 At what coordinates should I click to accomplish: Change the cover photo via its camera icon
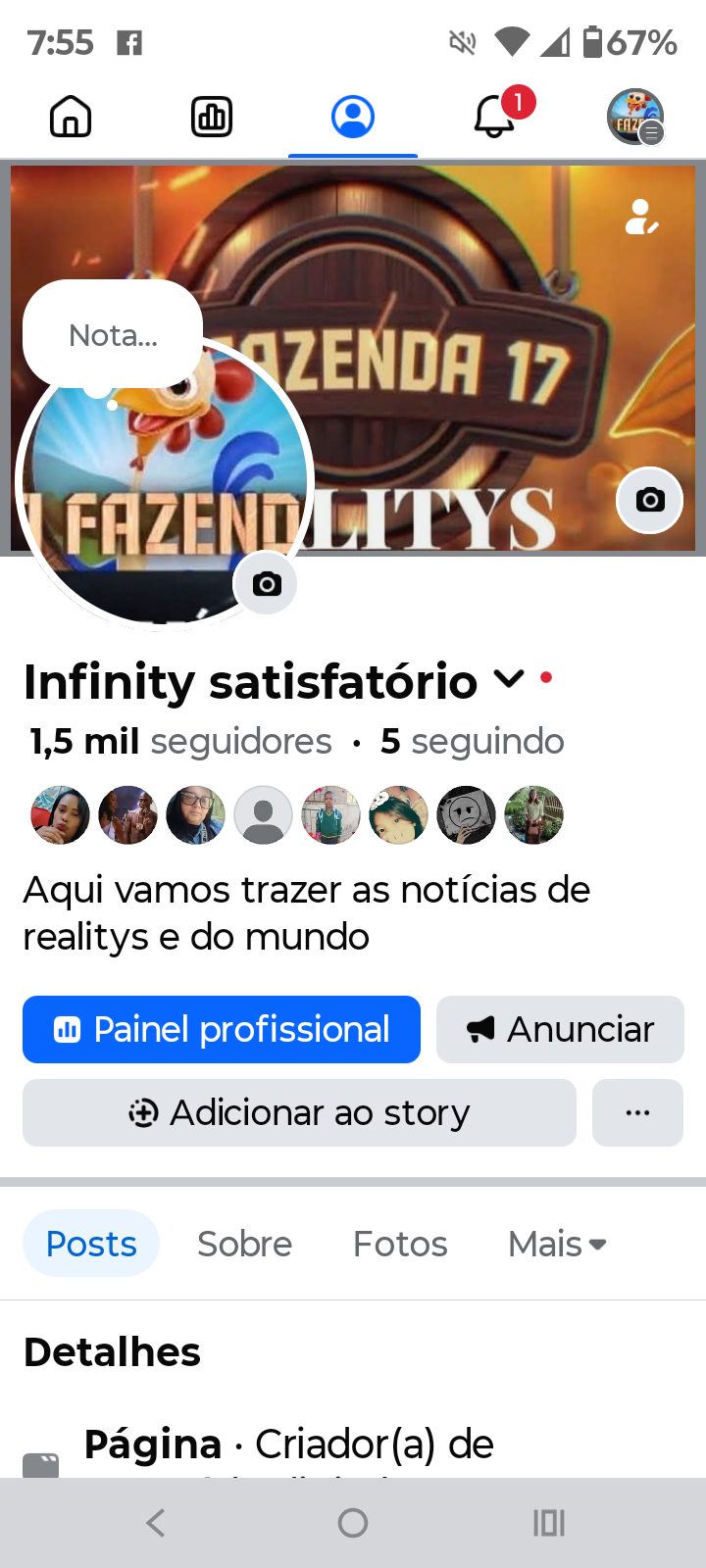point(649,501)
